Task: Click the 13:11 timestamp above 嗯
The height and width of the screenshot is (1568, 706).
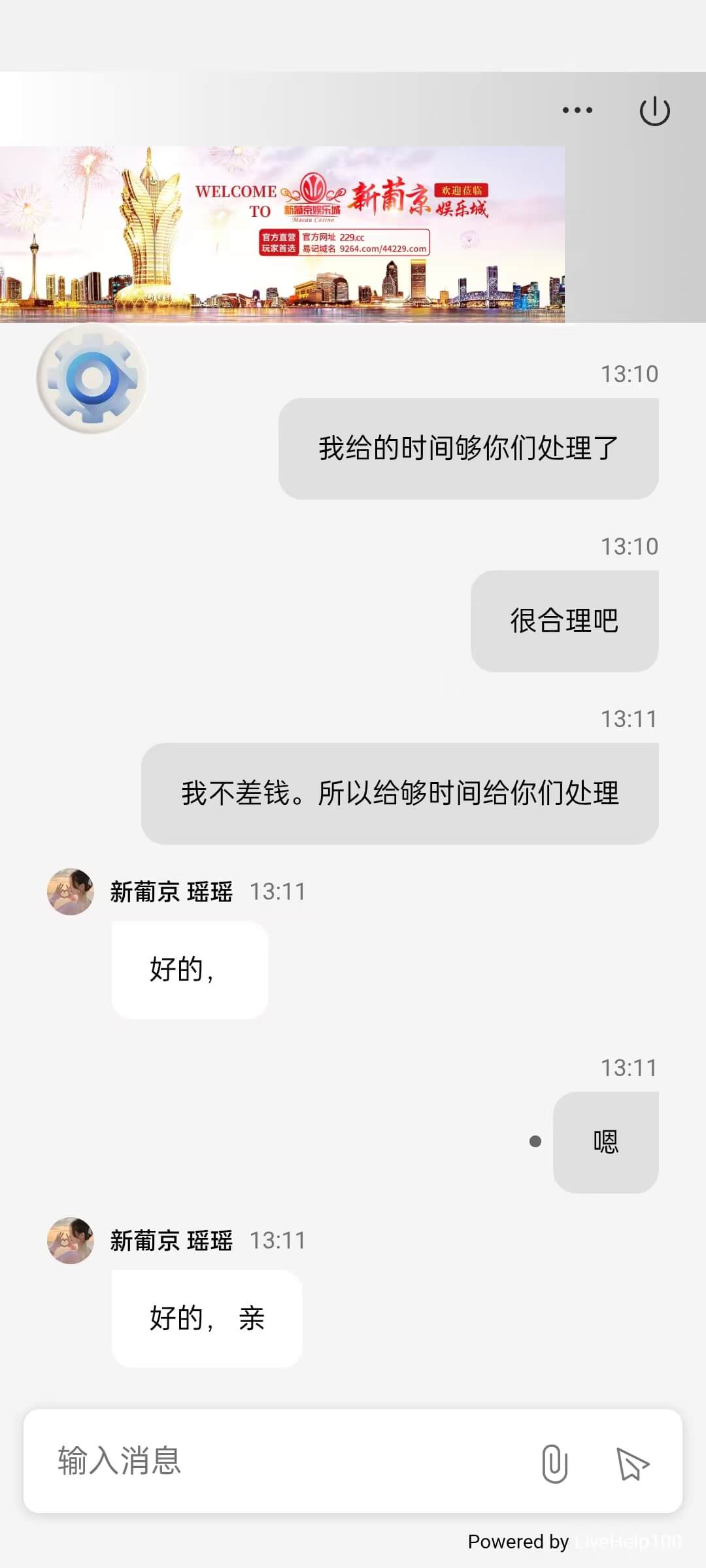Action: (x=628, y=1068)
